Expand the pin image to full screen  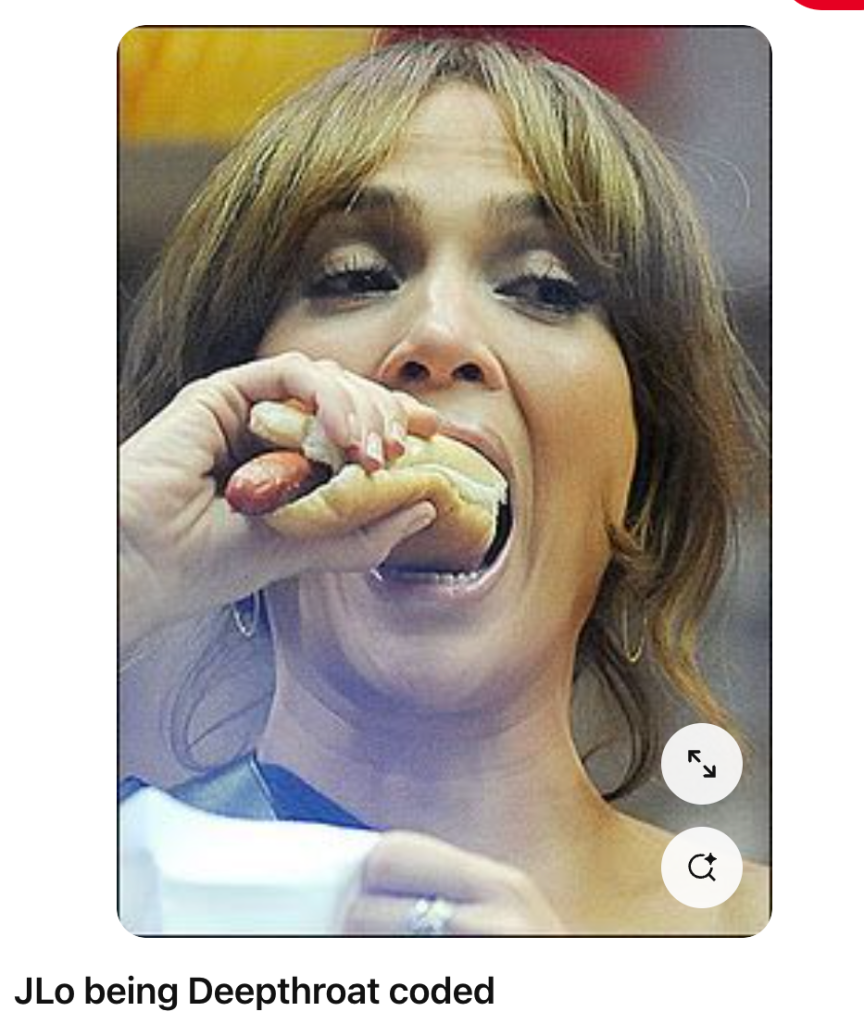tap(701, 764)
